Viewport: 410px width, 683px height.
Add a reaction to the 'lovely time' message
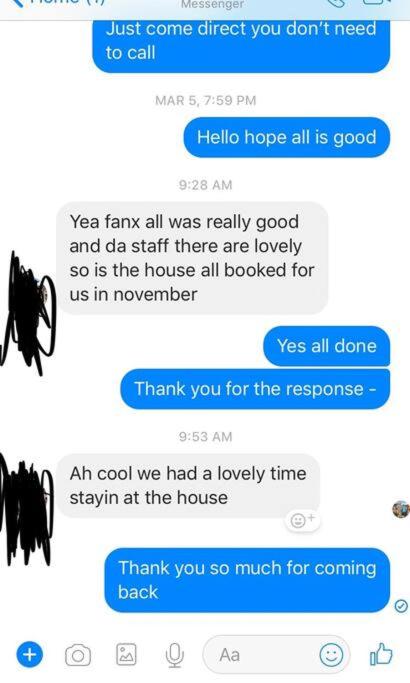[x=302, y=520]
